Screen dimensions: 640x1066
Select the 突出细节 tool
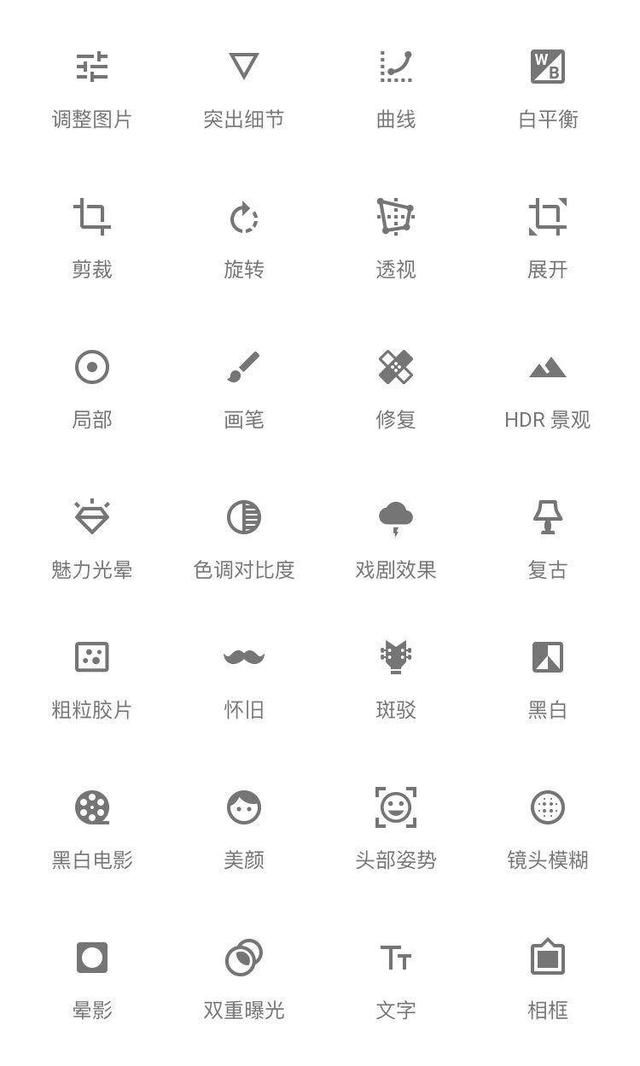click(244, 68)
